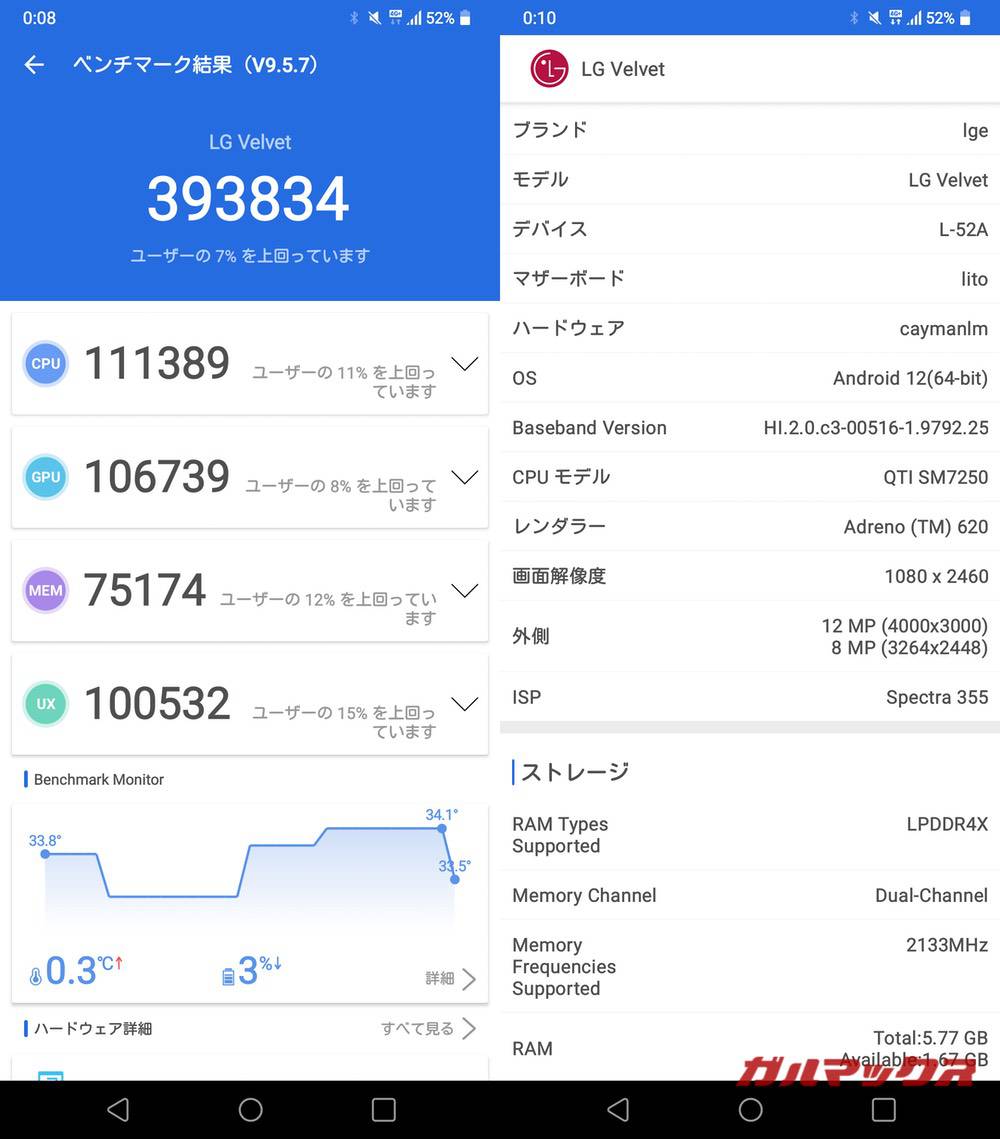Select the GPU score badge icon
This screenshot has width=1000, height=1139.
click(x=45, y=477)
